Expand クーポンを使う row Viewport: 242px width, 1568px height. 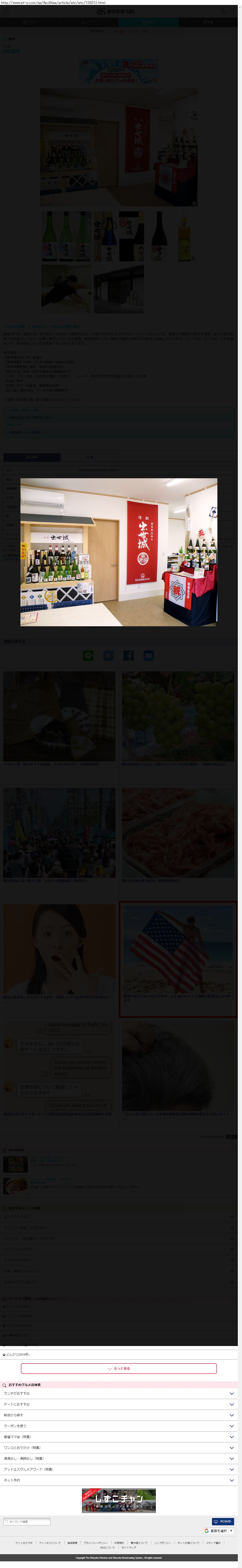click(119, 1426)
